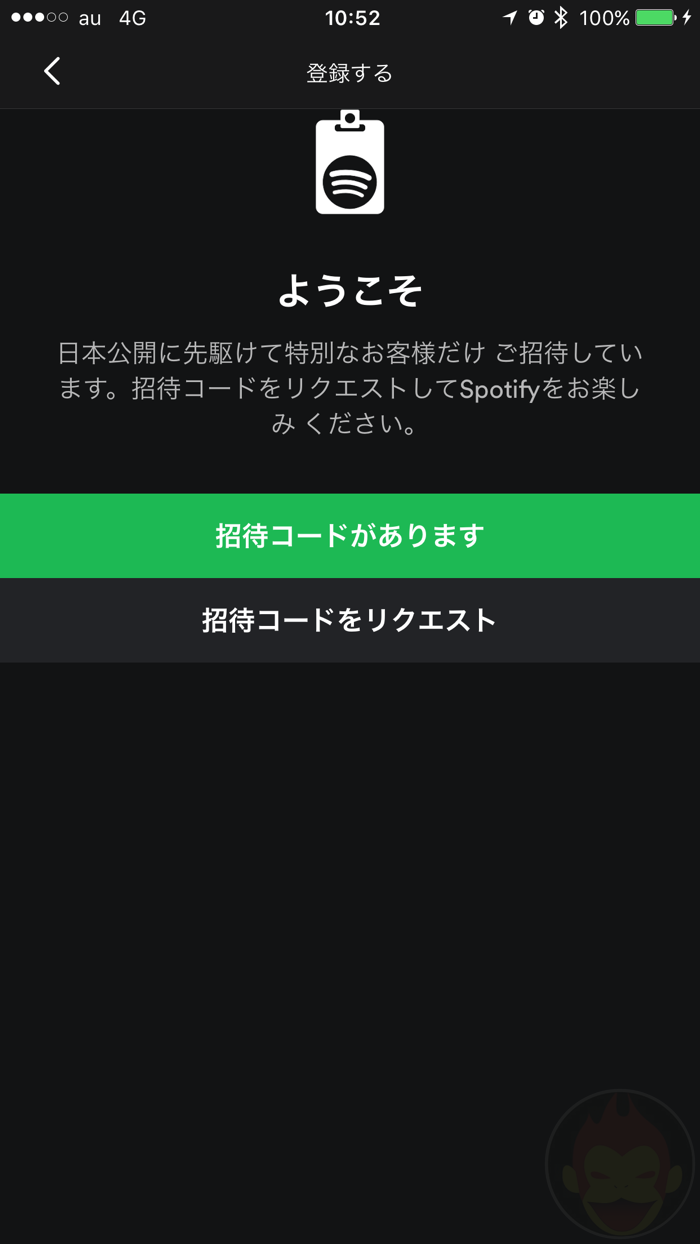Go back using the top-left arrow

point(52,71)
